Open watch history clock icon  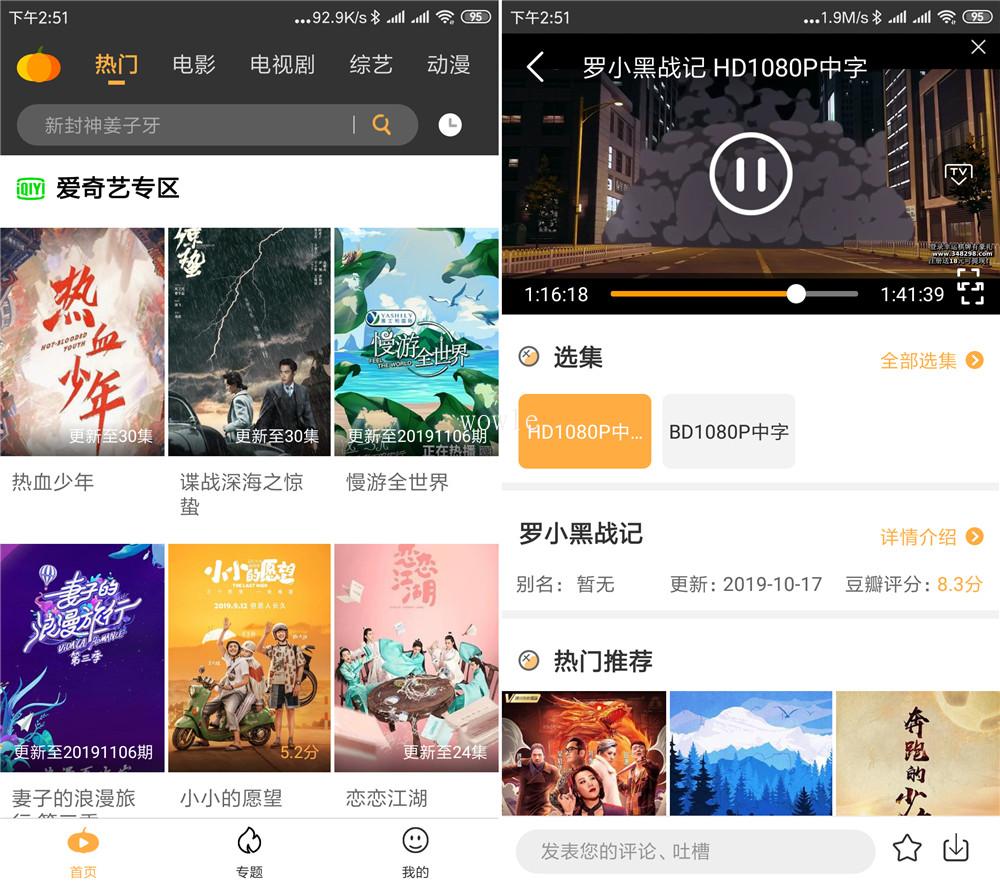pyautogui.click(x=450, y=125)
